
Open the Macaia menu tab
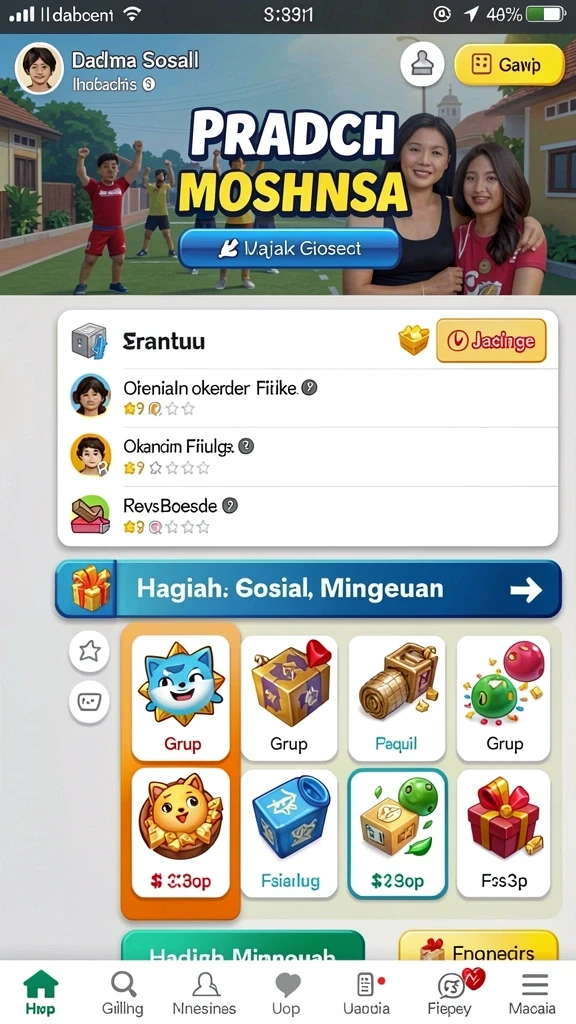coord(534,993)
